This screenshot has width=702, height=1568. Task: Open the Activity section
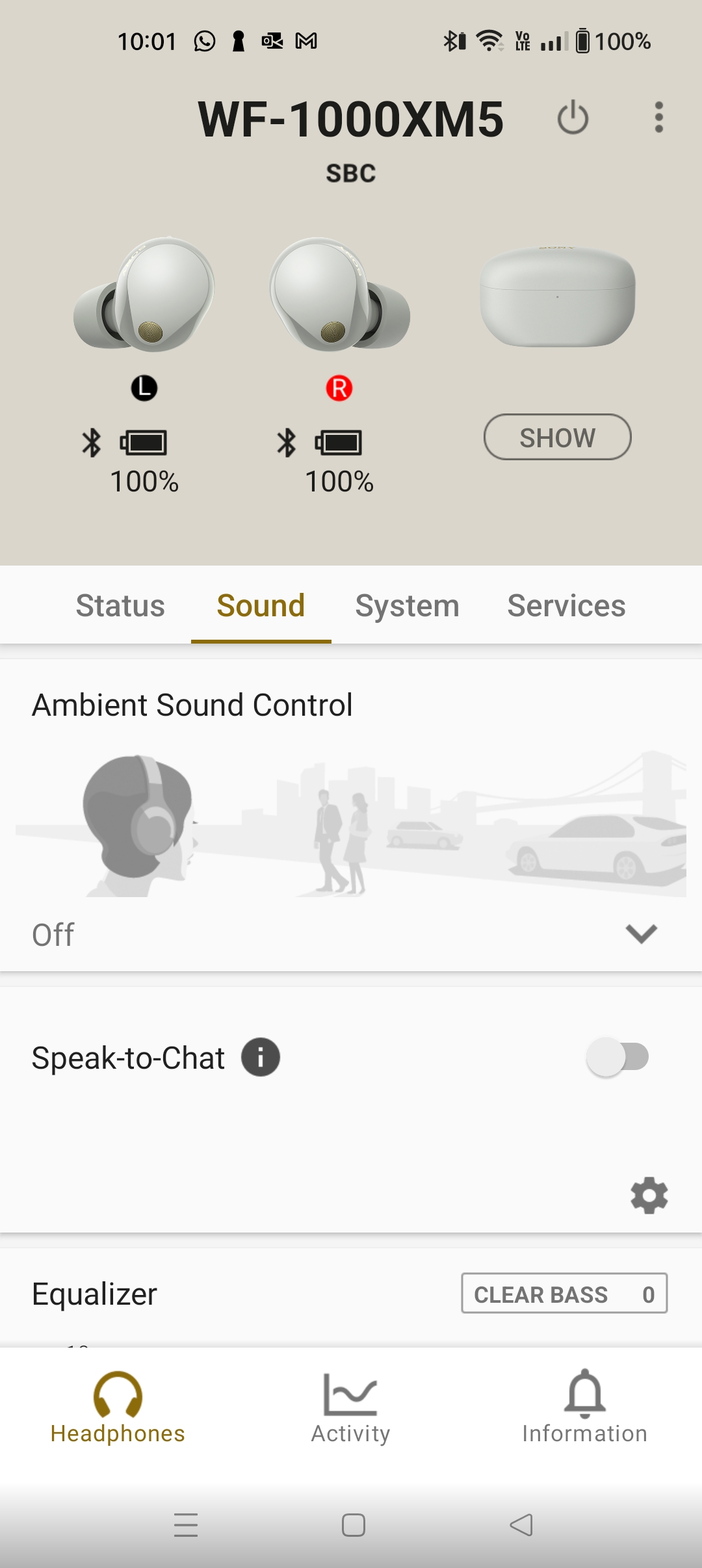coord(350,1407)
